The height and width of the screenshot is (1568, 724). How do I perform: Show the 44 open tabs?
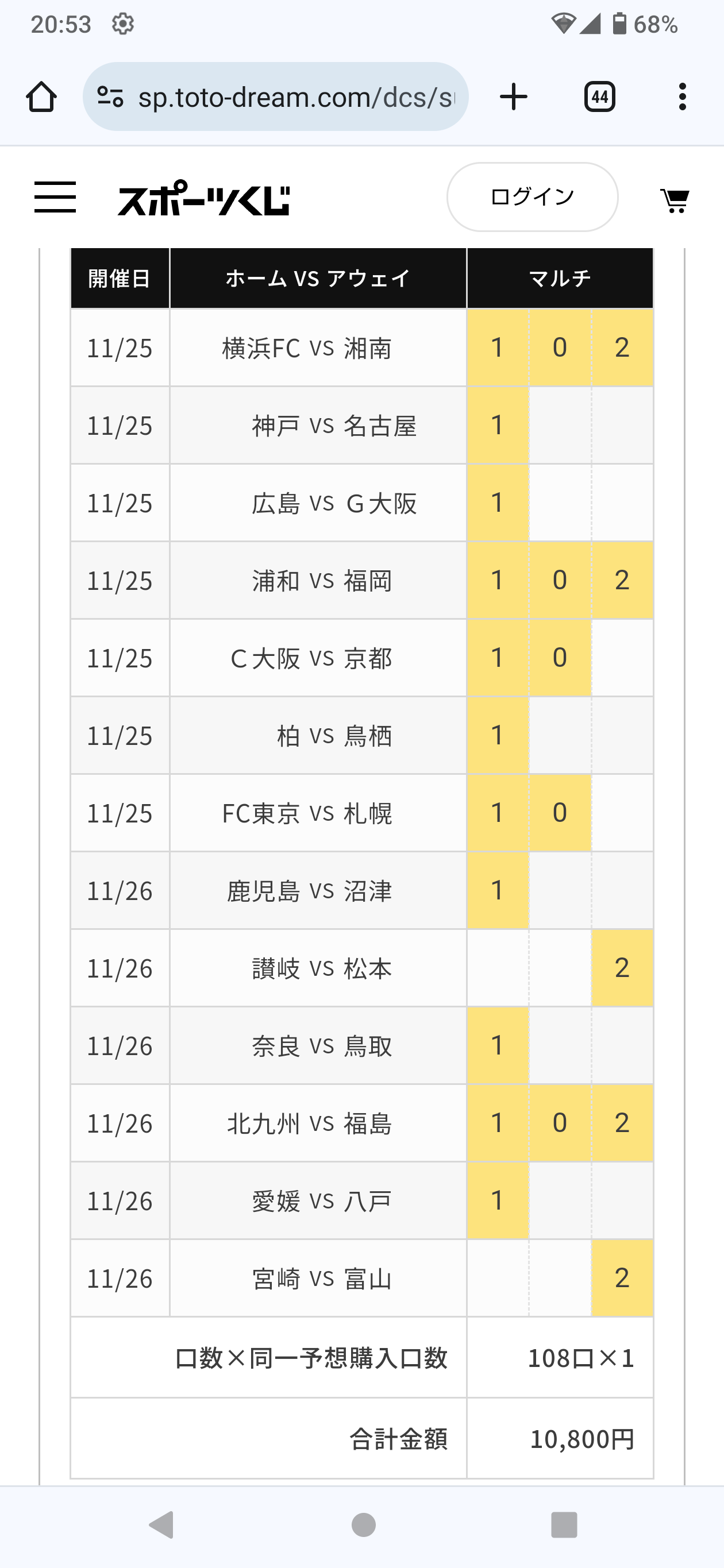(x=600, y=97)
